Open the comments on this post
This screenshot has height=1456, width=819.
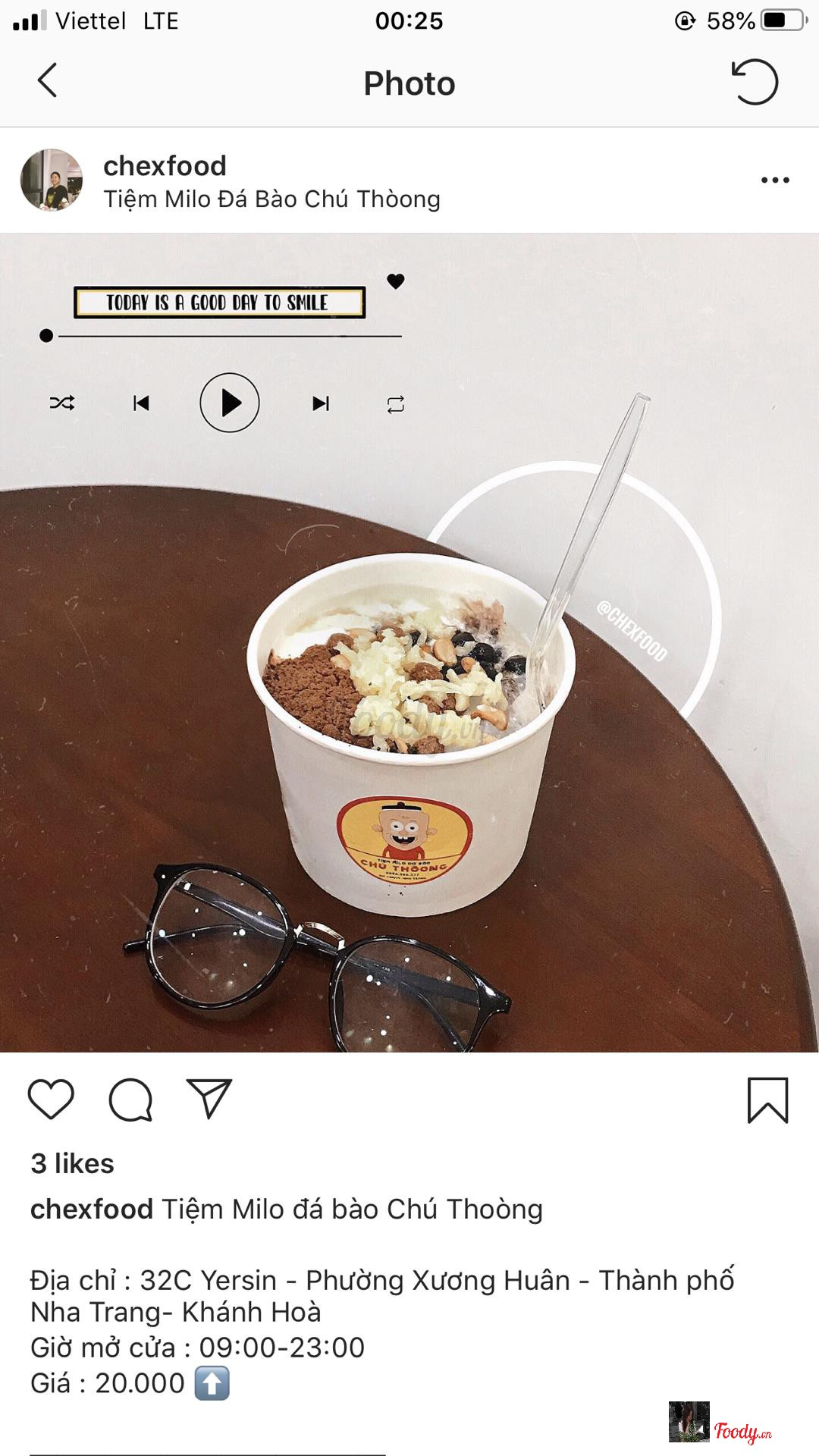tap(130, 1100)
